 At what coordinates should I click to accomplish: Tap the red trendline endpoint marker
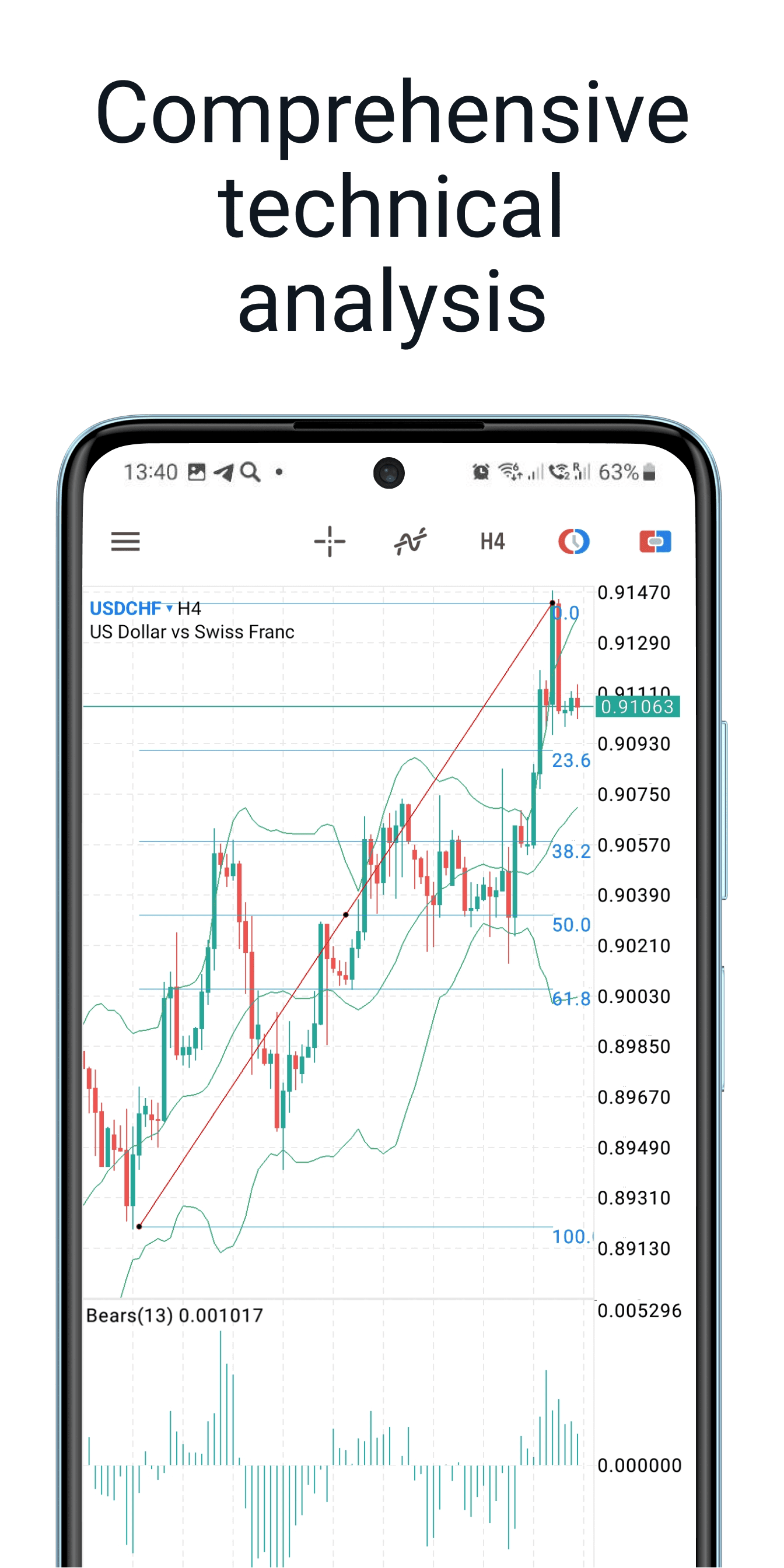point(551,601)
